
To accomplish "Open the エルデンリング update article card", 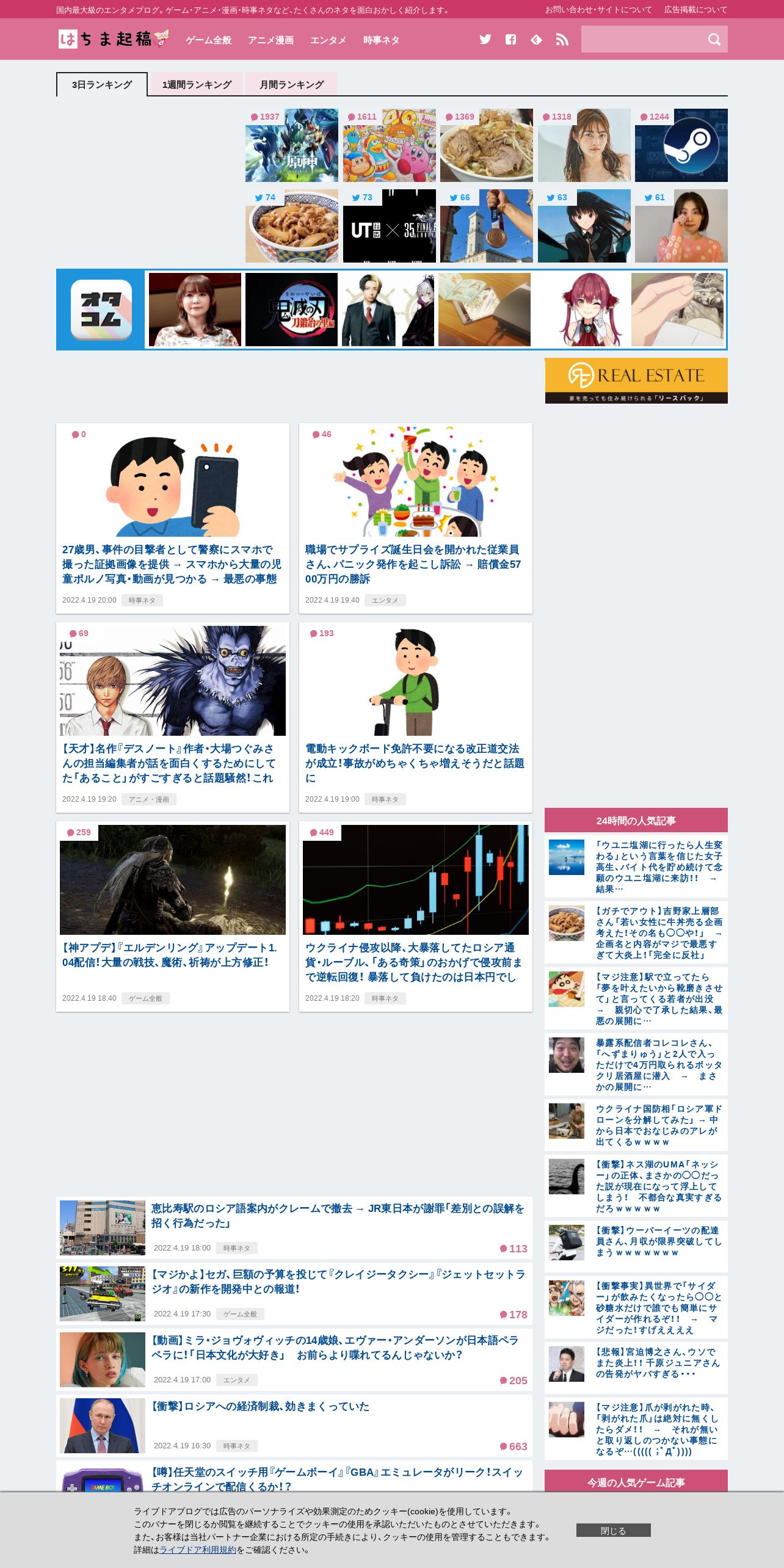I will 173,916.
